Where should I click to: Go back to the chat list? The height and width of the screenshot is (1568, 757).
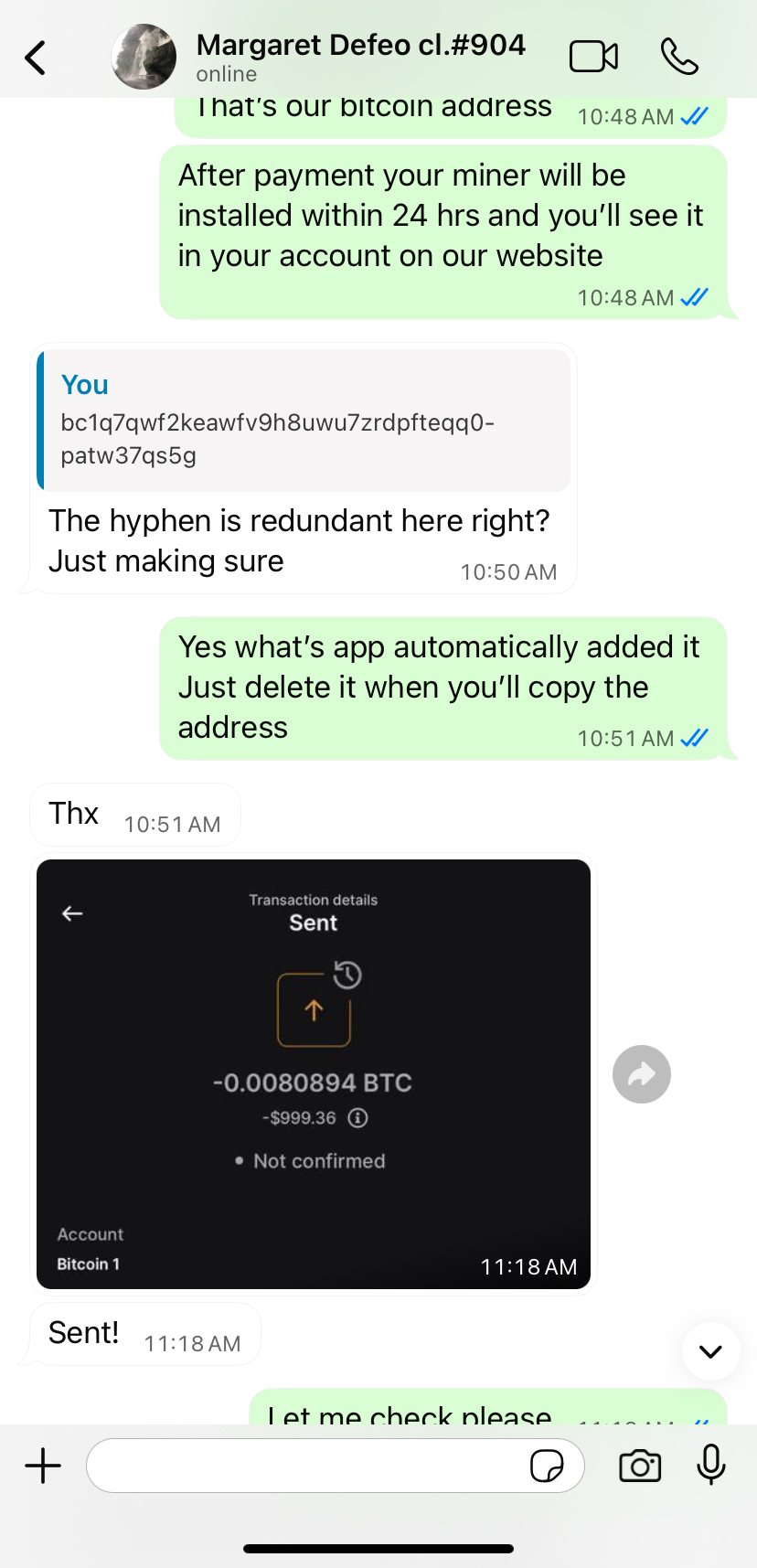pyautogui.click(x=36, y=58)
